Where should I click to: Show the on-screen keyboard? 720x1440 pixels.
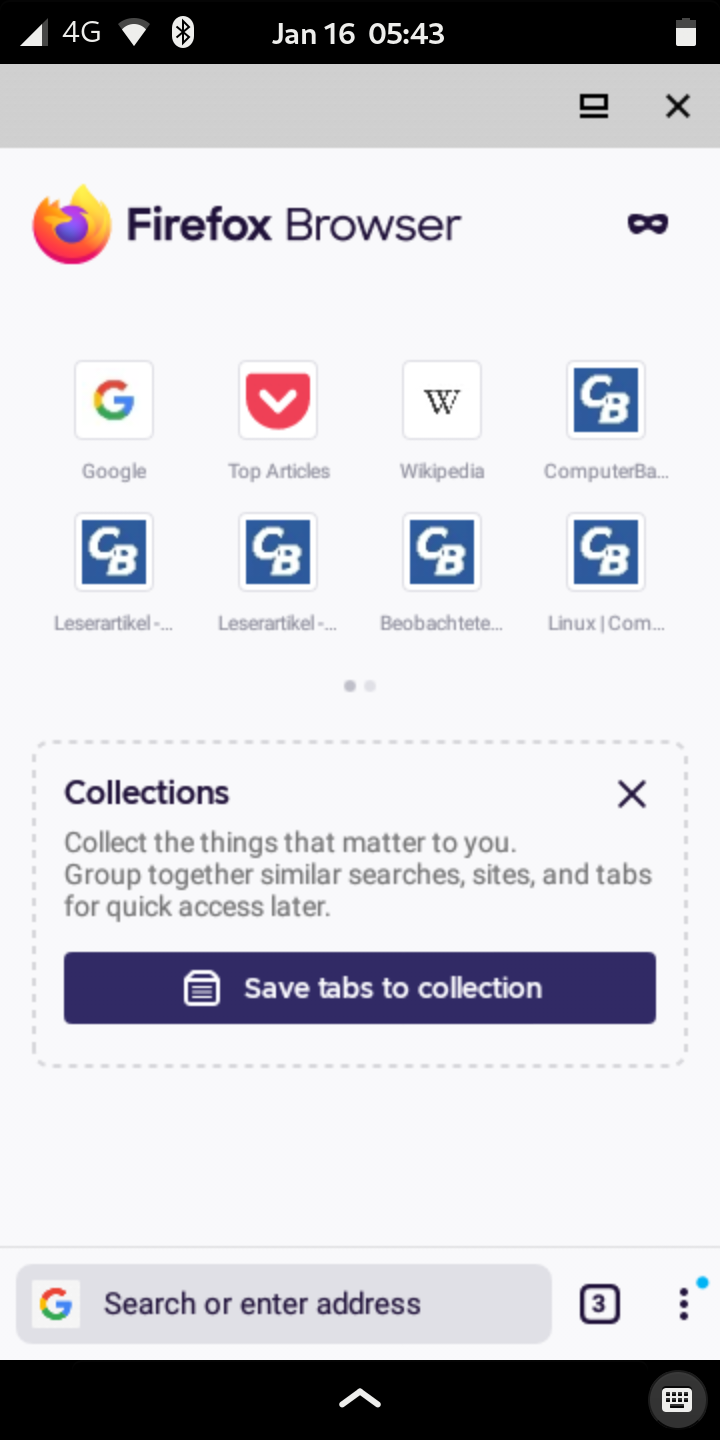(677, 1399)
